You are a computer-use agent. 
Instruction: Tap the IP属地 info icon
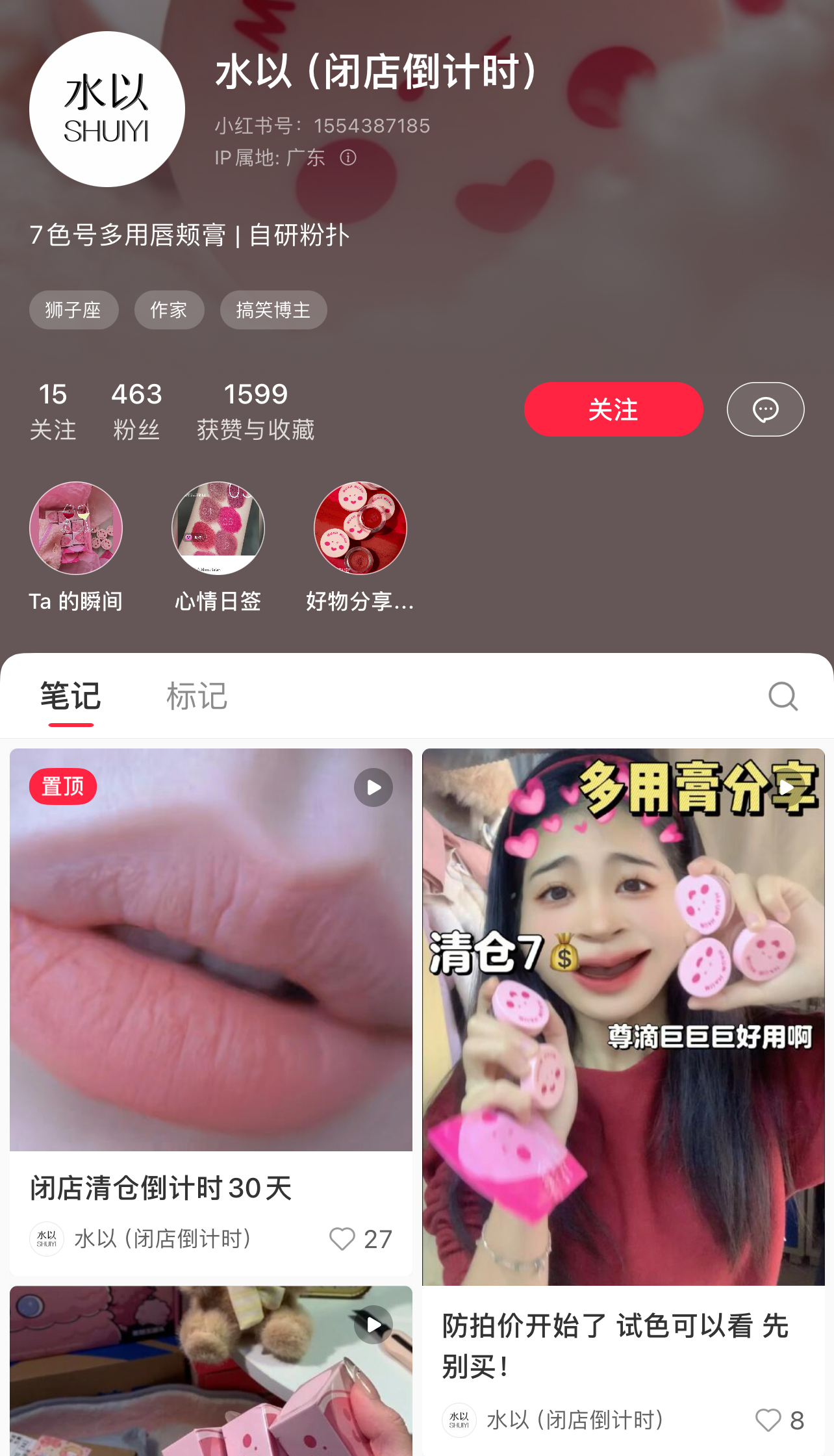pyautogui.click(x=348, y=158)
